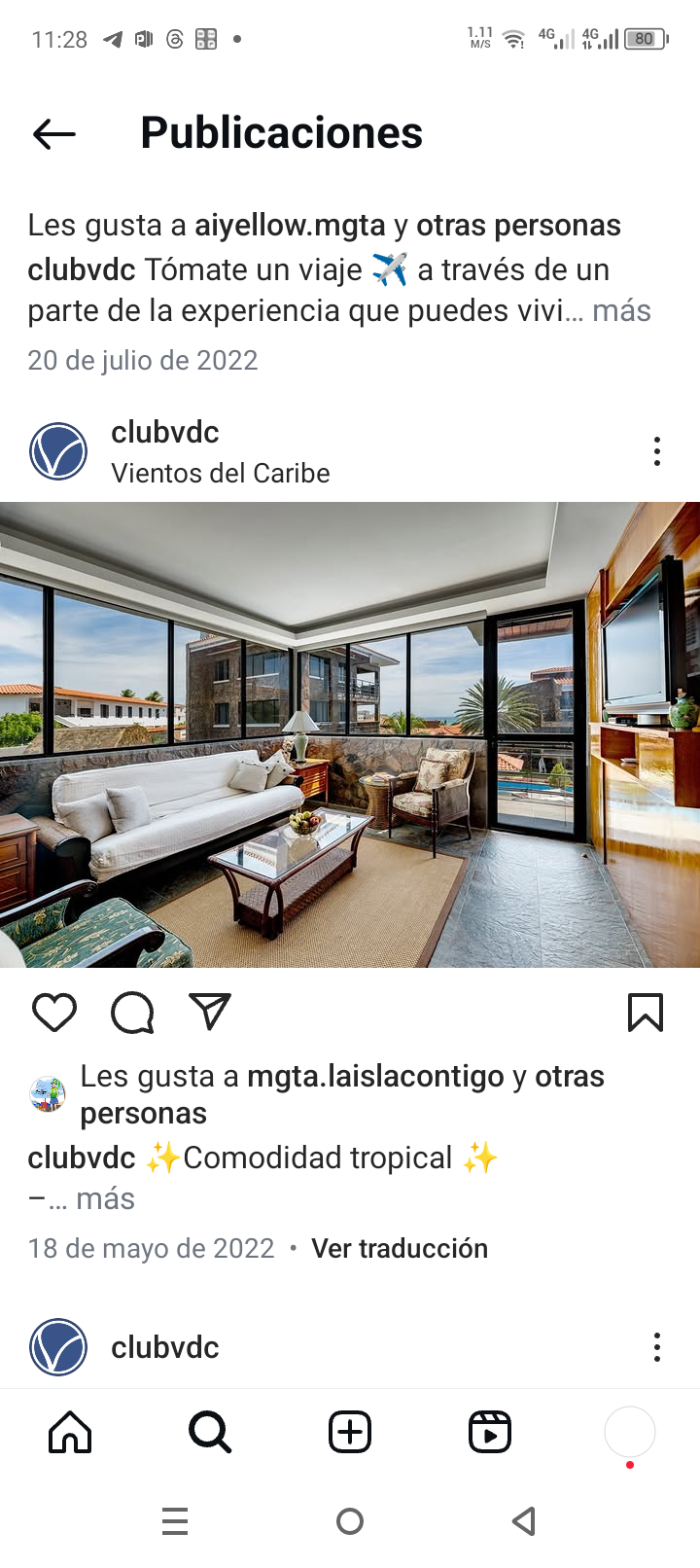Screen dimensions: 700x1568
Task: Expand the Tómate un viaje caption with más
Action: (x=621, y=311)
